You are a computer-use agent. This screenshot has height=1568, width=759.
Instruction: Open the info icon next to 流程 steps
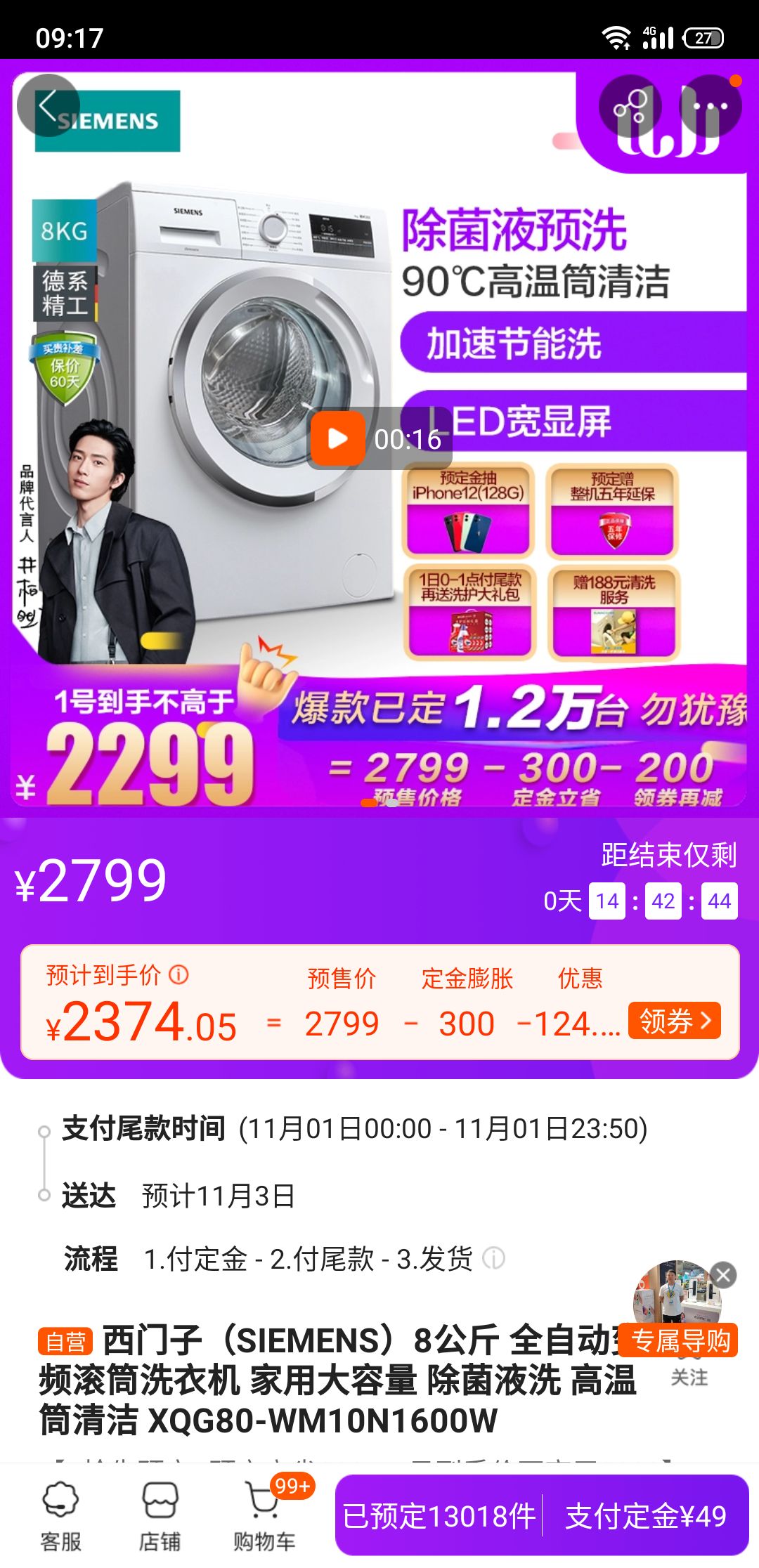[x=494, y=1258]
